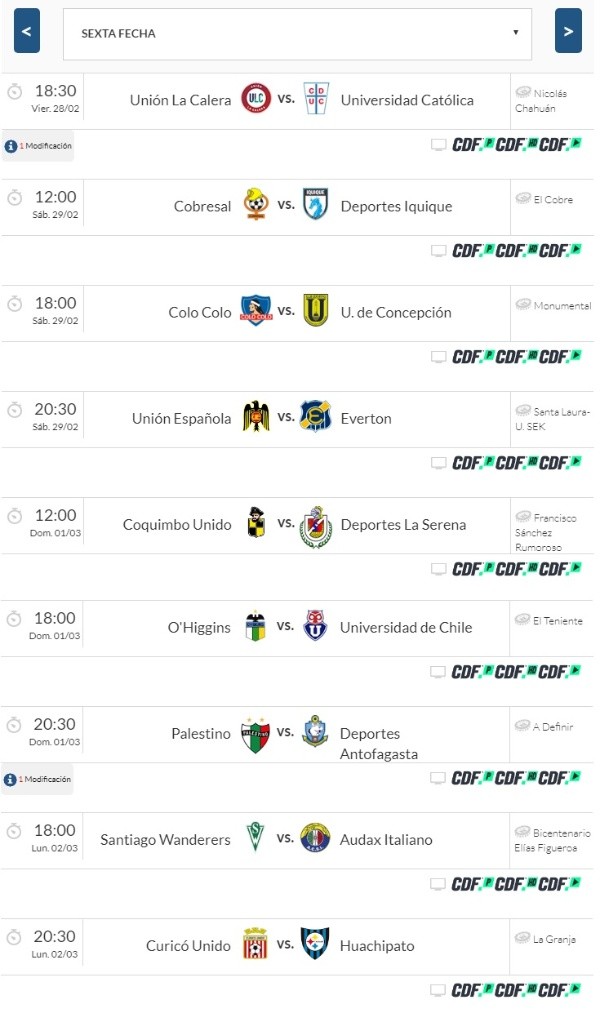Open Unión La Calera vs. Universidad Católica match
600x1022 pixels.
point(286,100)
